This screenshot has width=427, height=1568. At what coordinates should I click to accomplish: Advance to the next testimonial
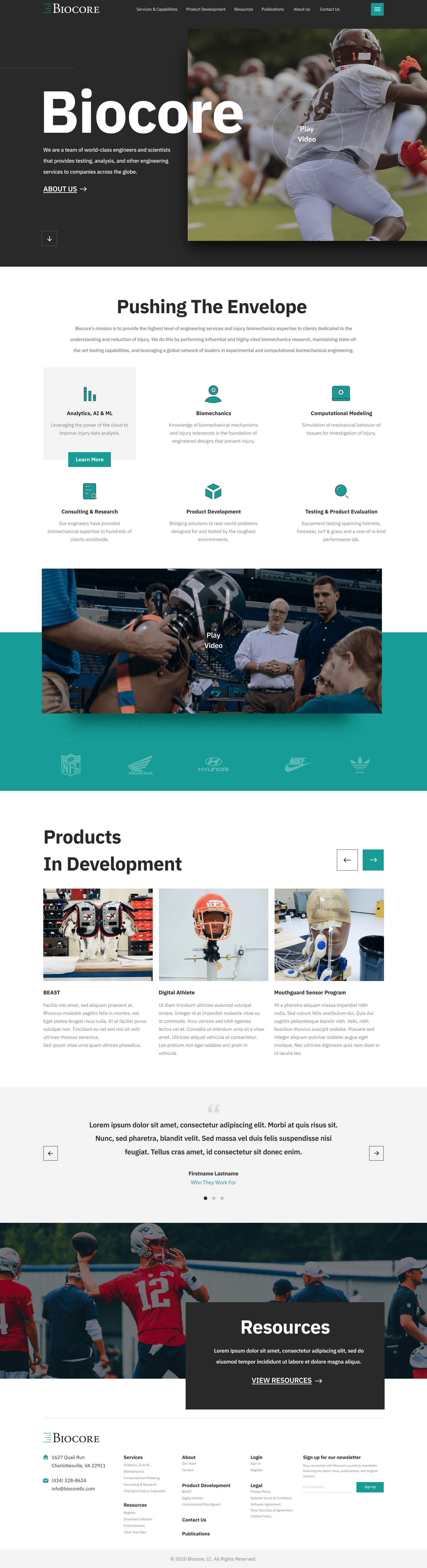(x=377, y=1153)
